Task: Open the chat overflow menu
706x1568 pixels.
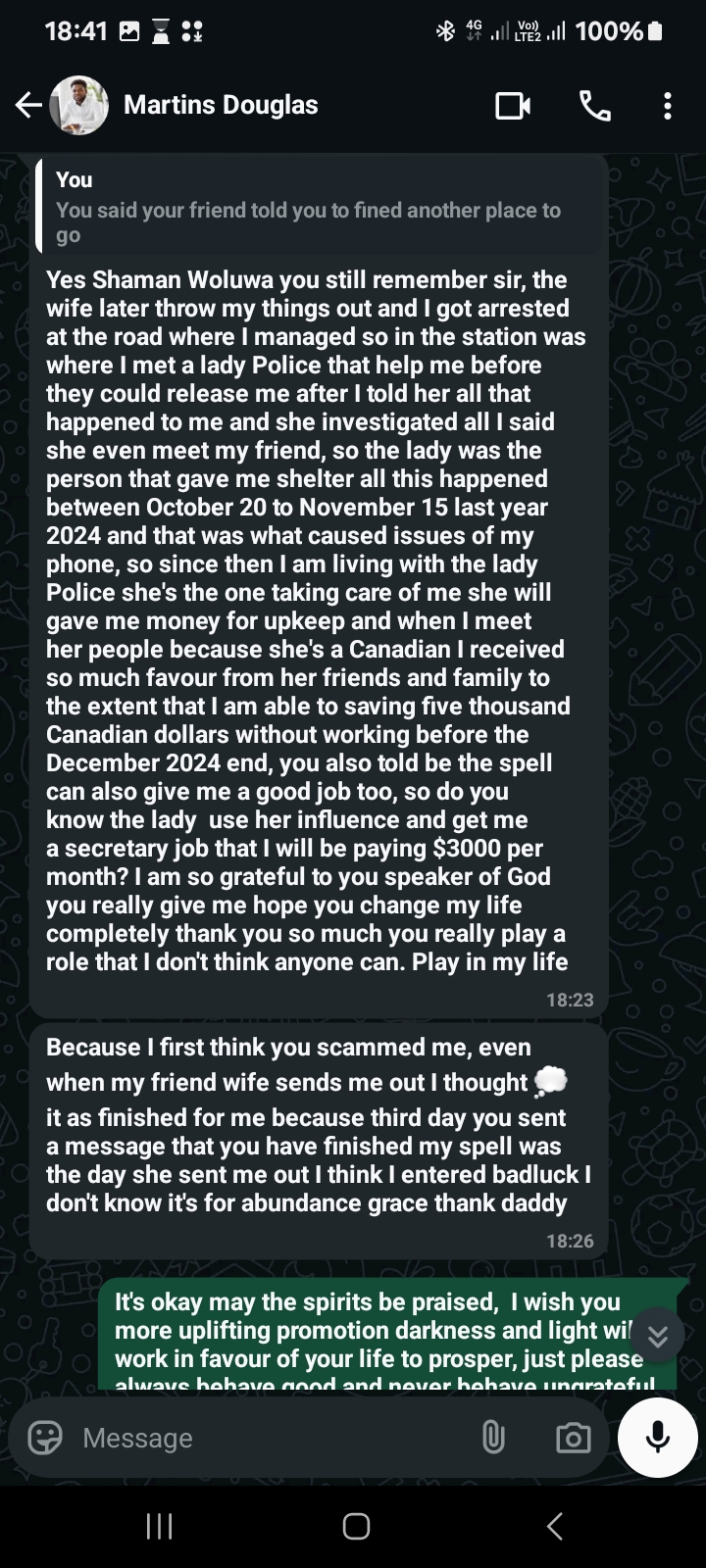Action: pyautogui.click(x=667, y=105)
